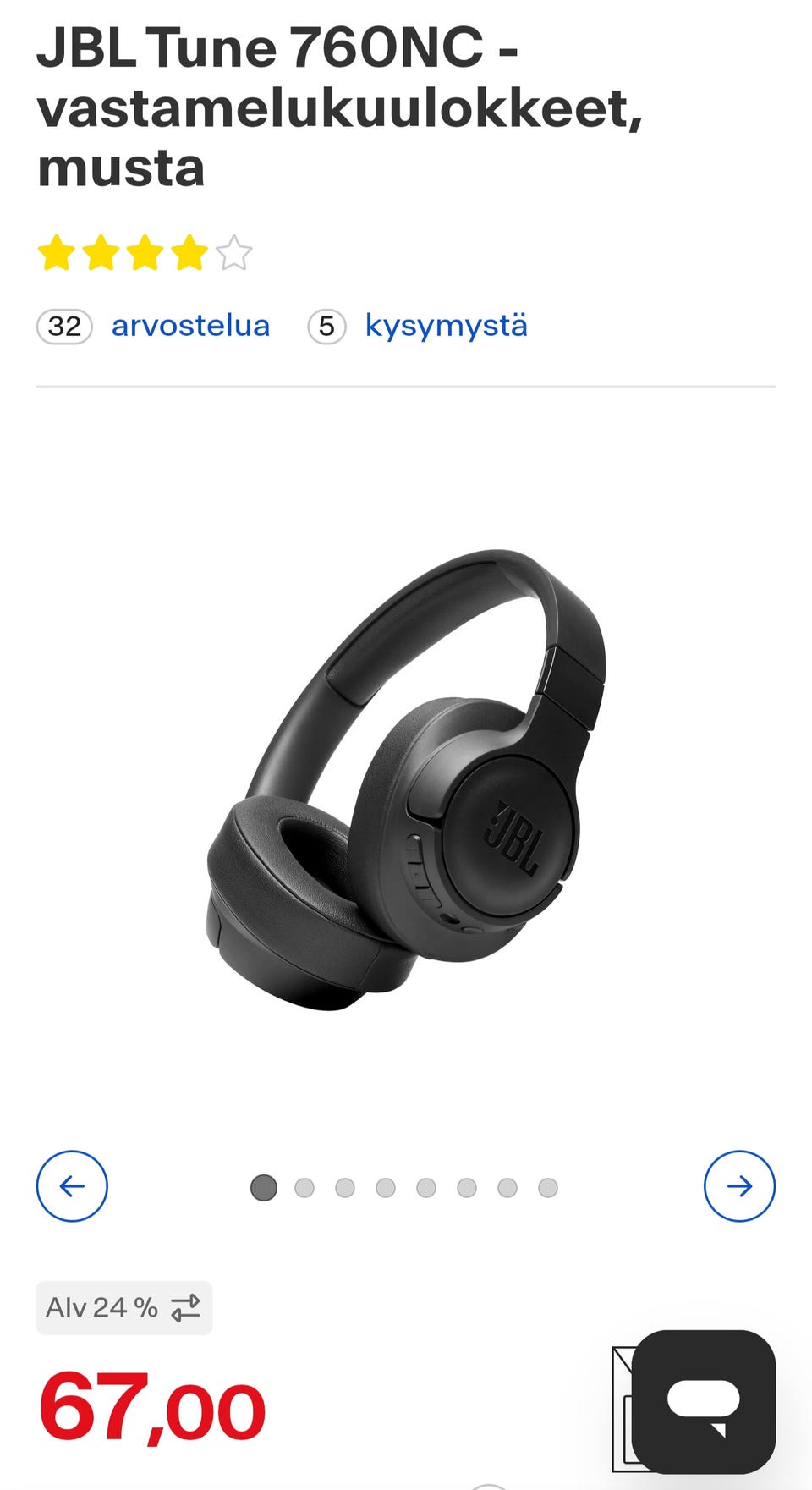812x1490 pixels.
Task: Jump to the second image dot
Action: [304, 1188]
